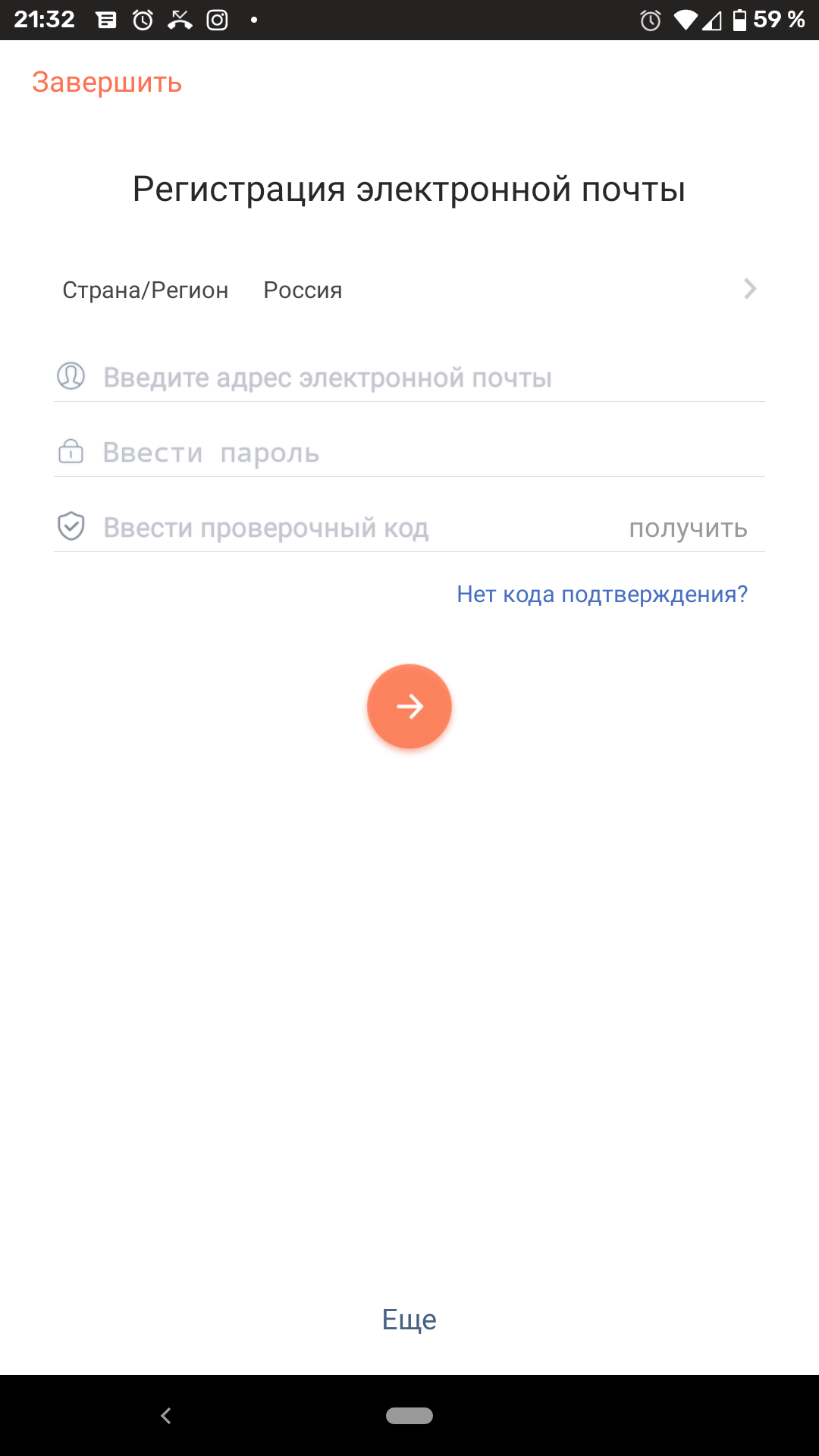Go home using the navigation bar pill
This screenshot has width=819, height=1456.
click(x=409, y=1416)
